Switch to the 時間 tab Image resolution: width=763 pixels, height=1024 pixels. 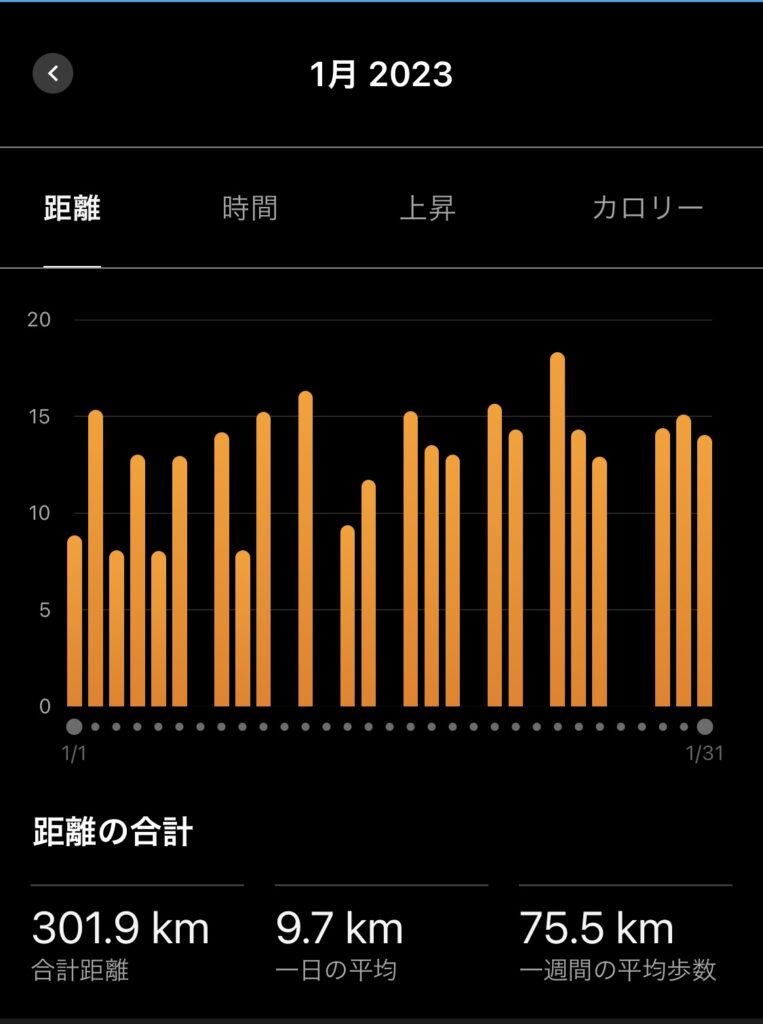pyautogui.click(x=250, y=208)
